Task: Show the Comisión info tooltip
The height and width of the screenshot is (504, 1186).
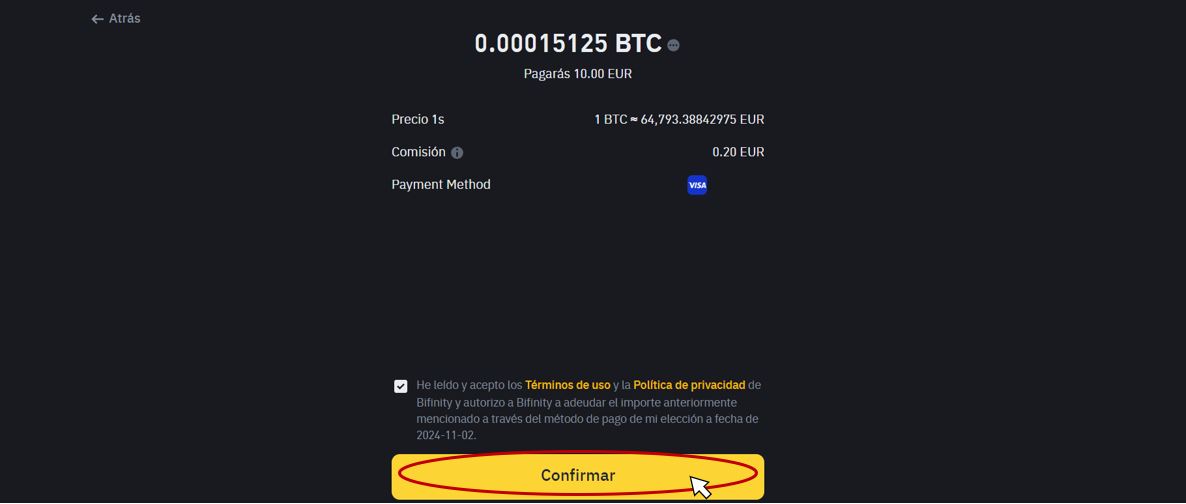Action: tap(457, 153)
